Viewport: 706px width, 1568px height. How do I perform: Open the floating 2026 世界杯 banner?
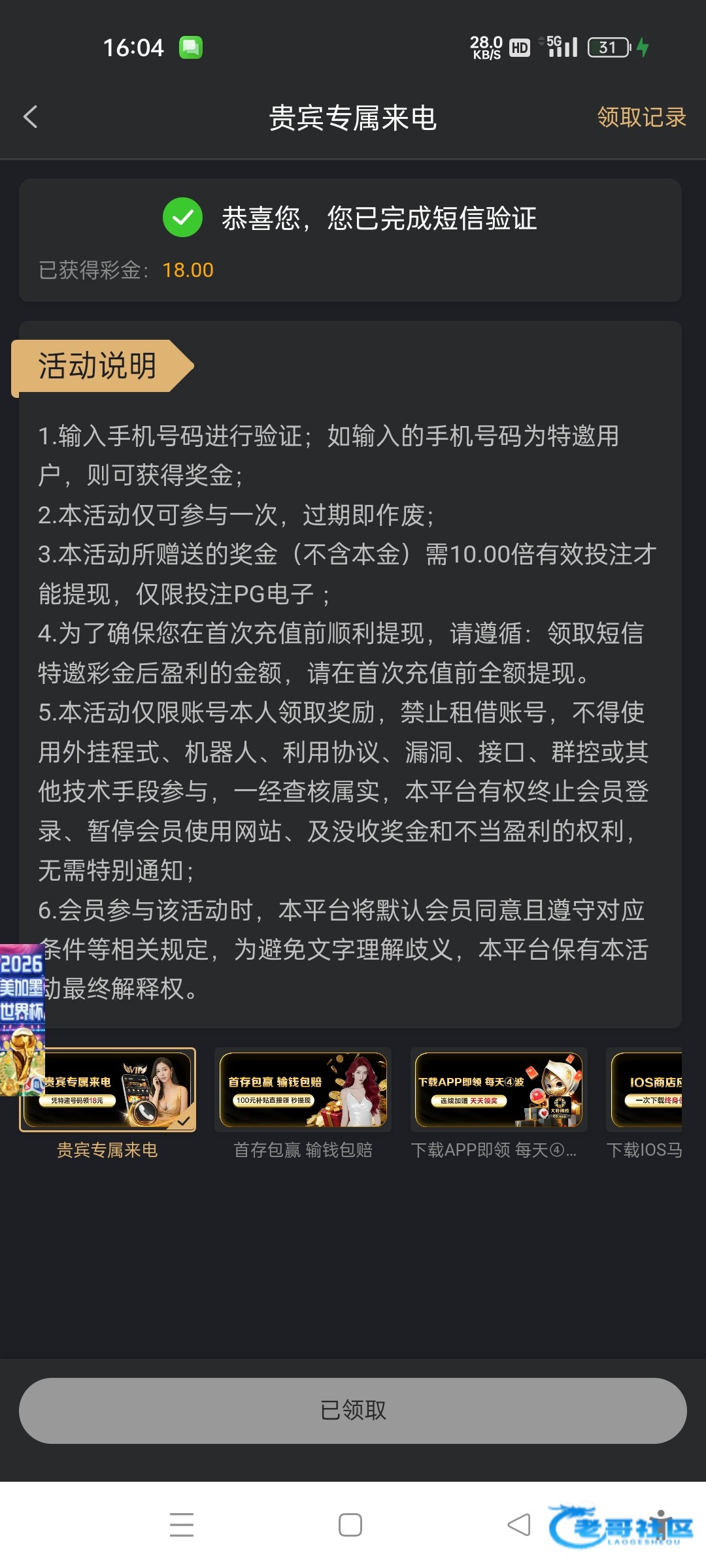(x=21, y=1019)
